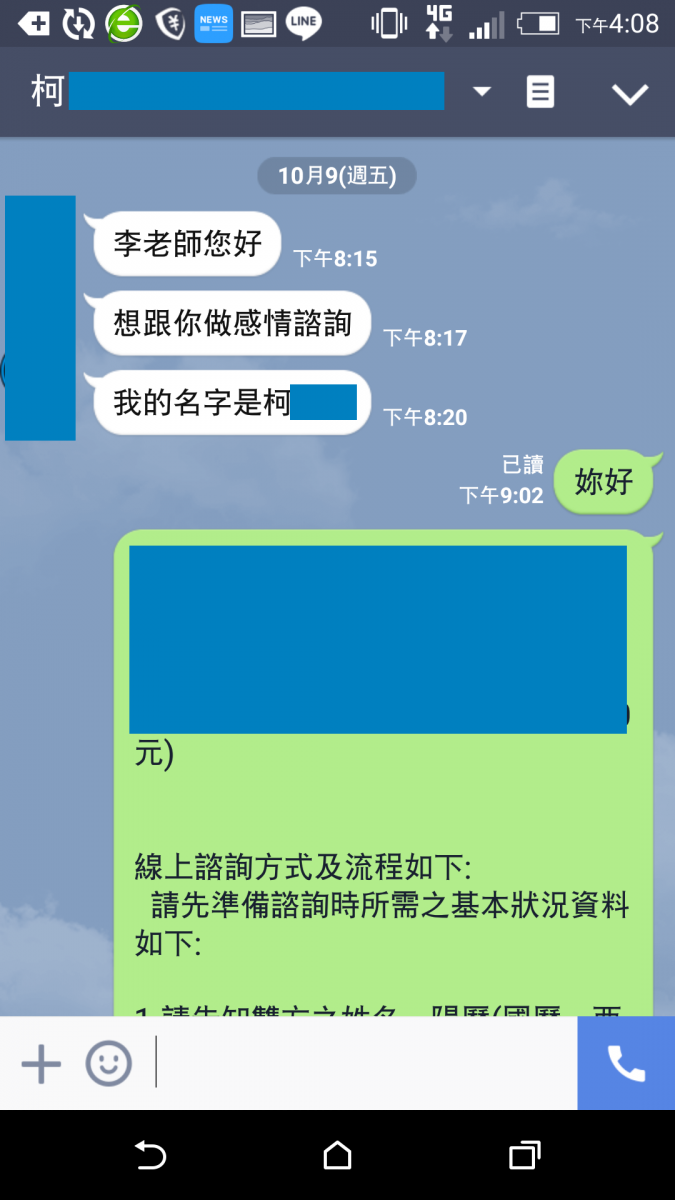Go back using system back button
Image resolution: width=675 pixels, height=1200 pixels.
(x=150, y=1156)
